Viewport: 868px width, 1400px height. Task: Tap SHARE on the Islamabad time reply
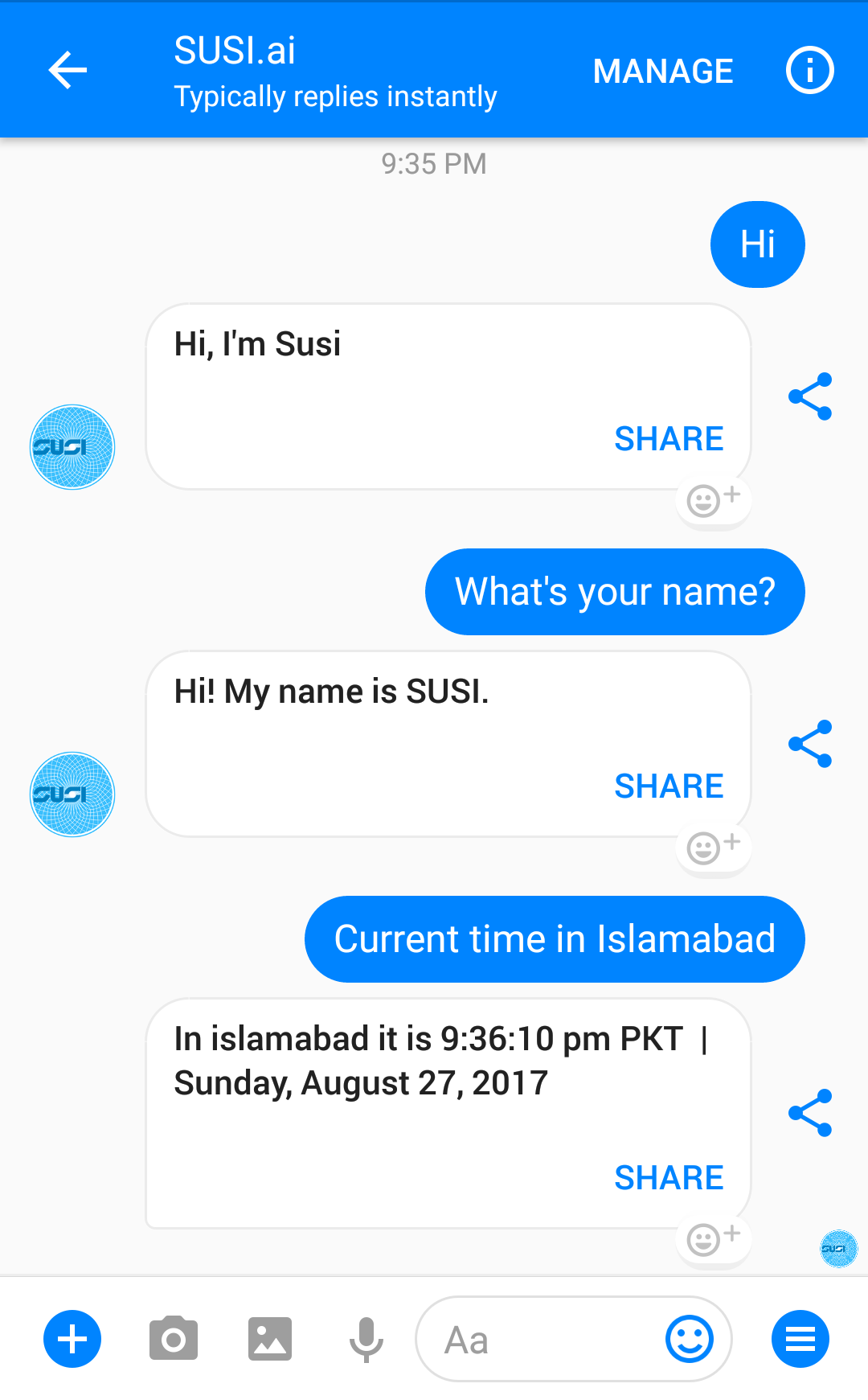[x=669, y=1178]
